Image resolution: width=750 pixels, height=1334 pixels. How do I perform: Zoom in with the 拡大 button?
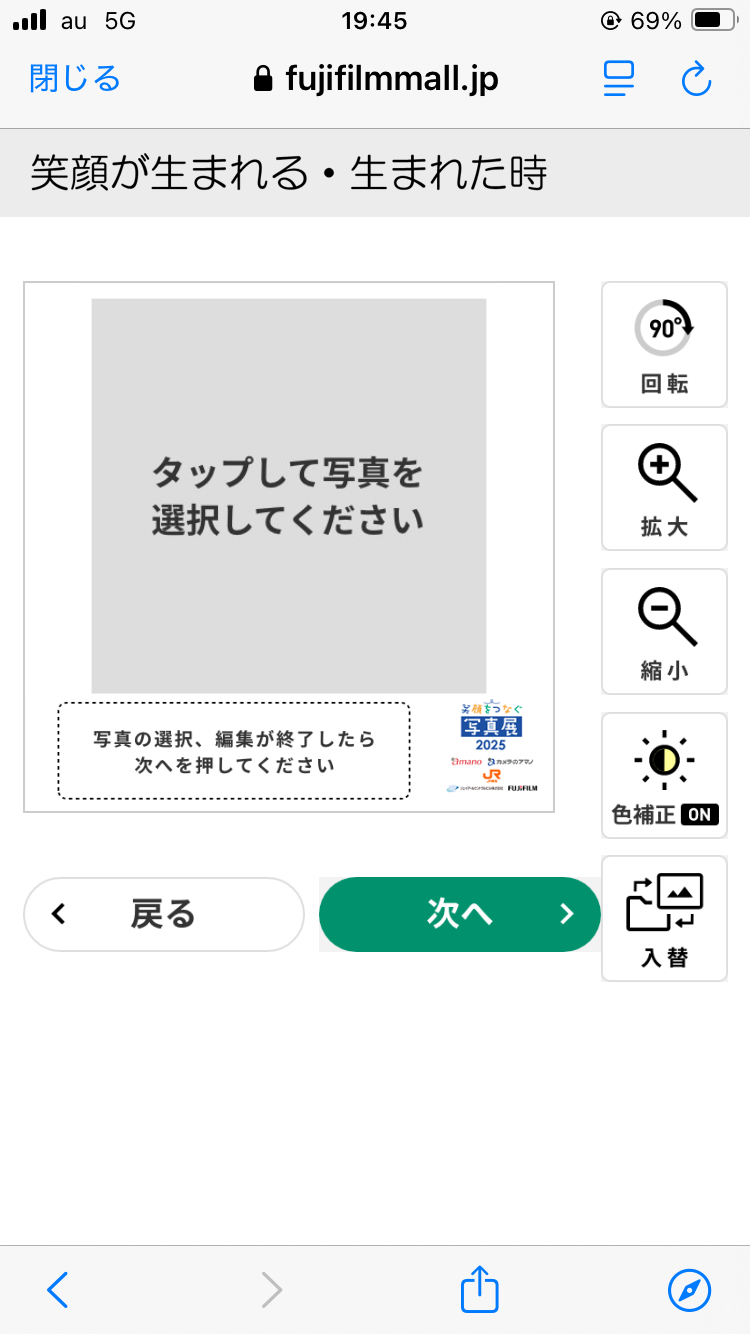click(664, 488)
